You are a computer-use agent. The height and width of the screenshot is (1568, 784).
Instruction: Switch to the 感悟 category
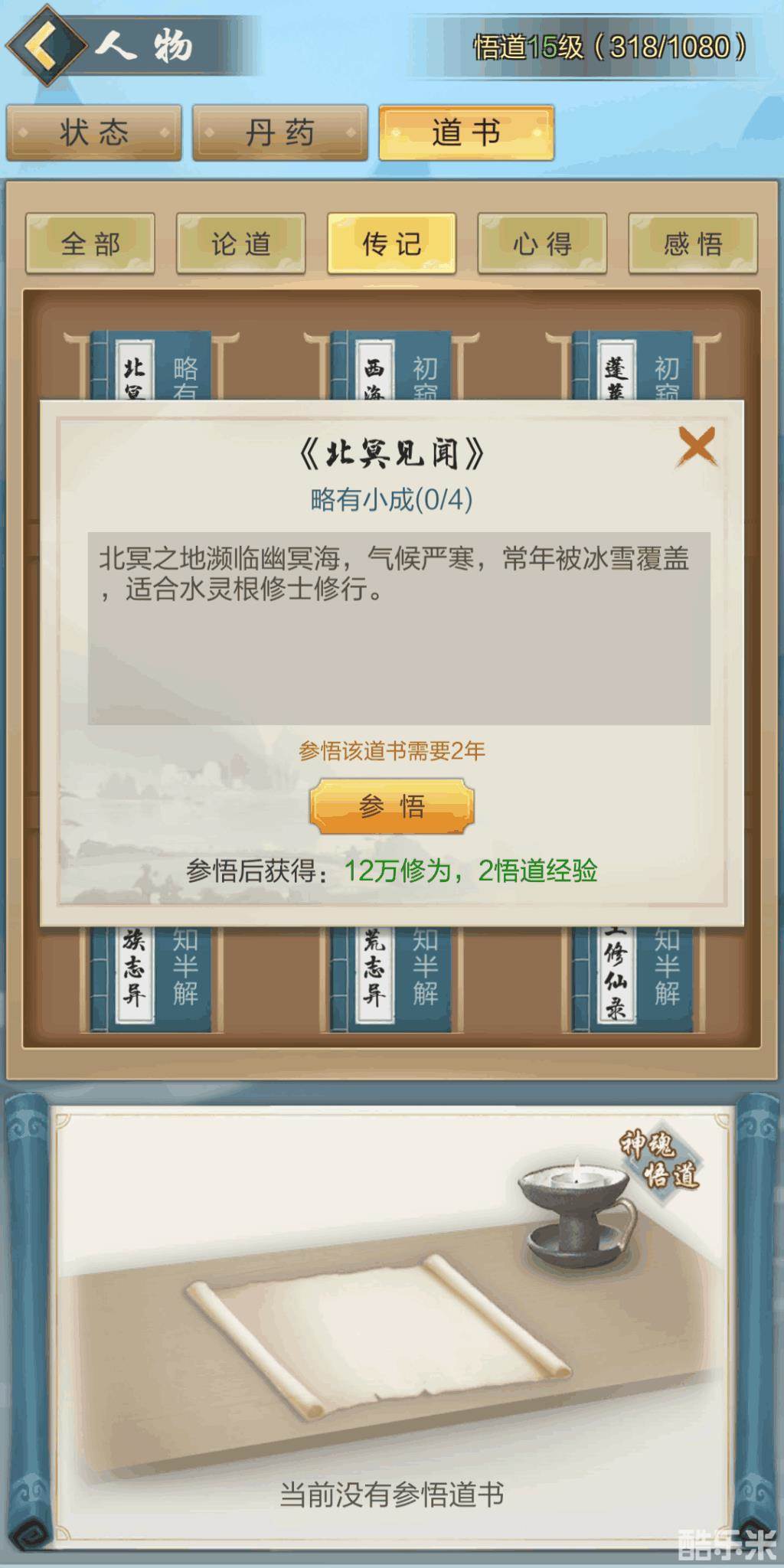tap(692, 244)
